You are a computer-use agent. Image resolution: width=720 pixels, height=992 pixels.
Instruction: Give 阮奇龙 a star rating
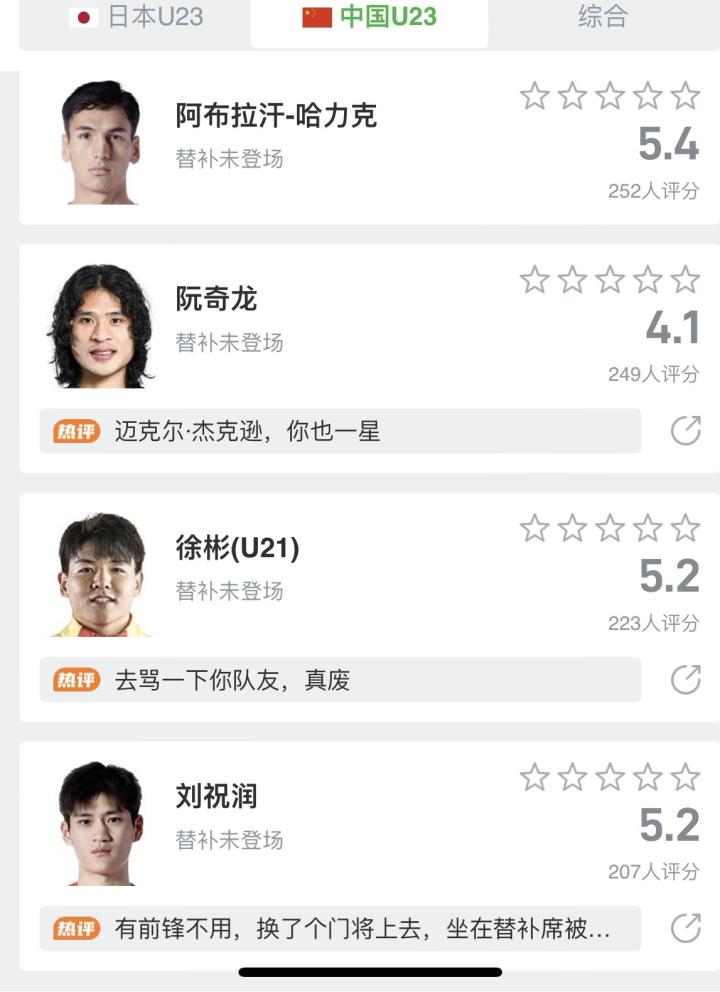point(610,280)
